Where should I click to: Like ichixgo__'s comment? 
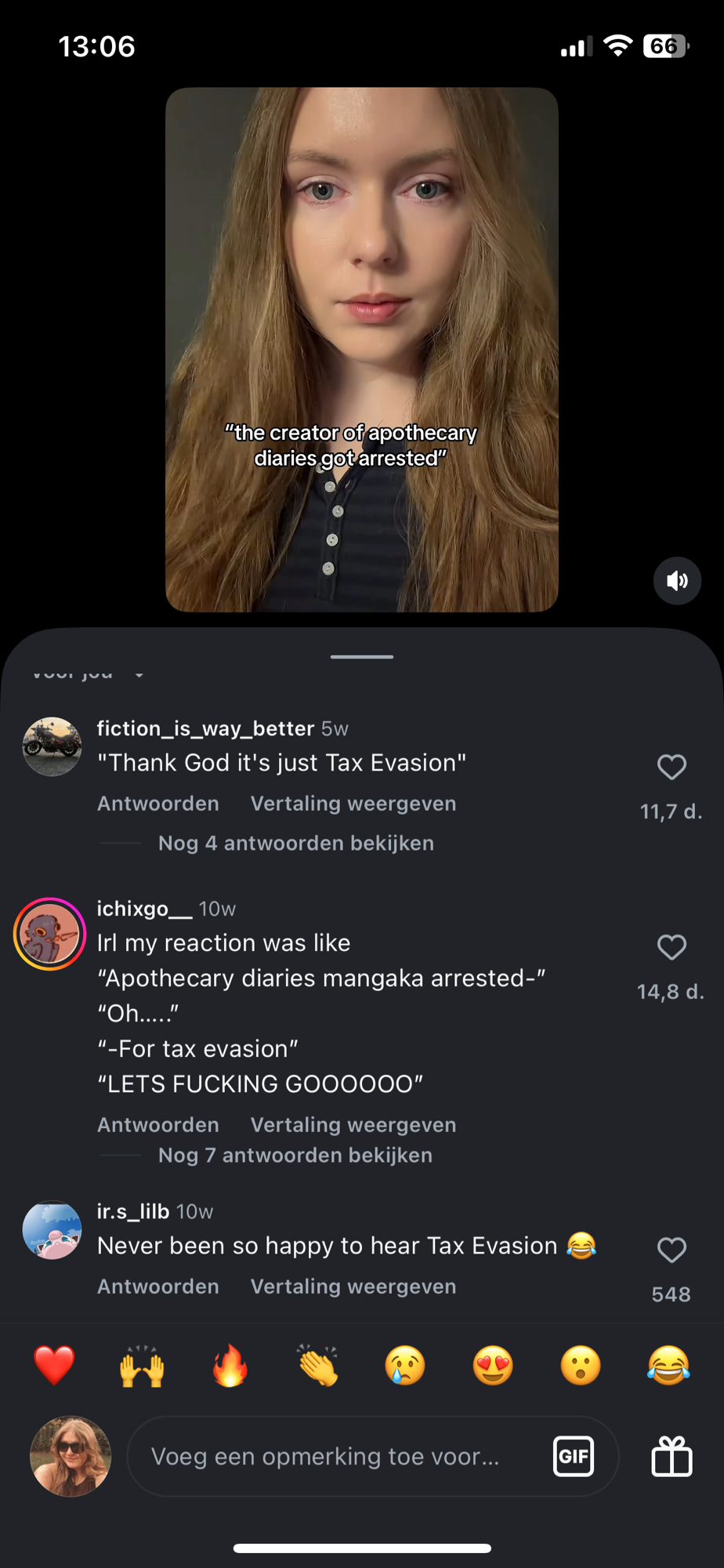(x=672, y=947)
